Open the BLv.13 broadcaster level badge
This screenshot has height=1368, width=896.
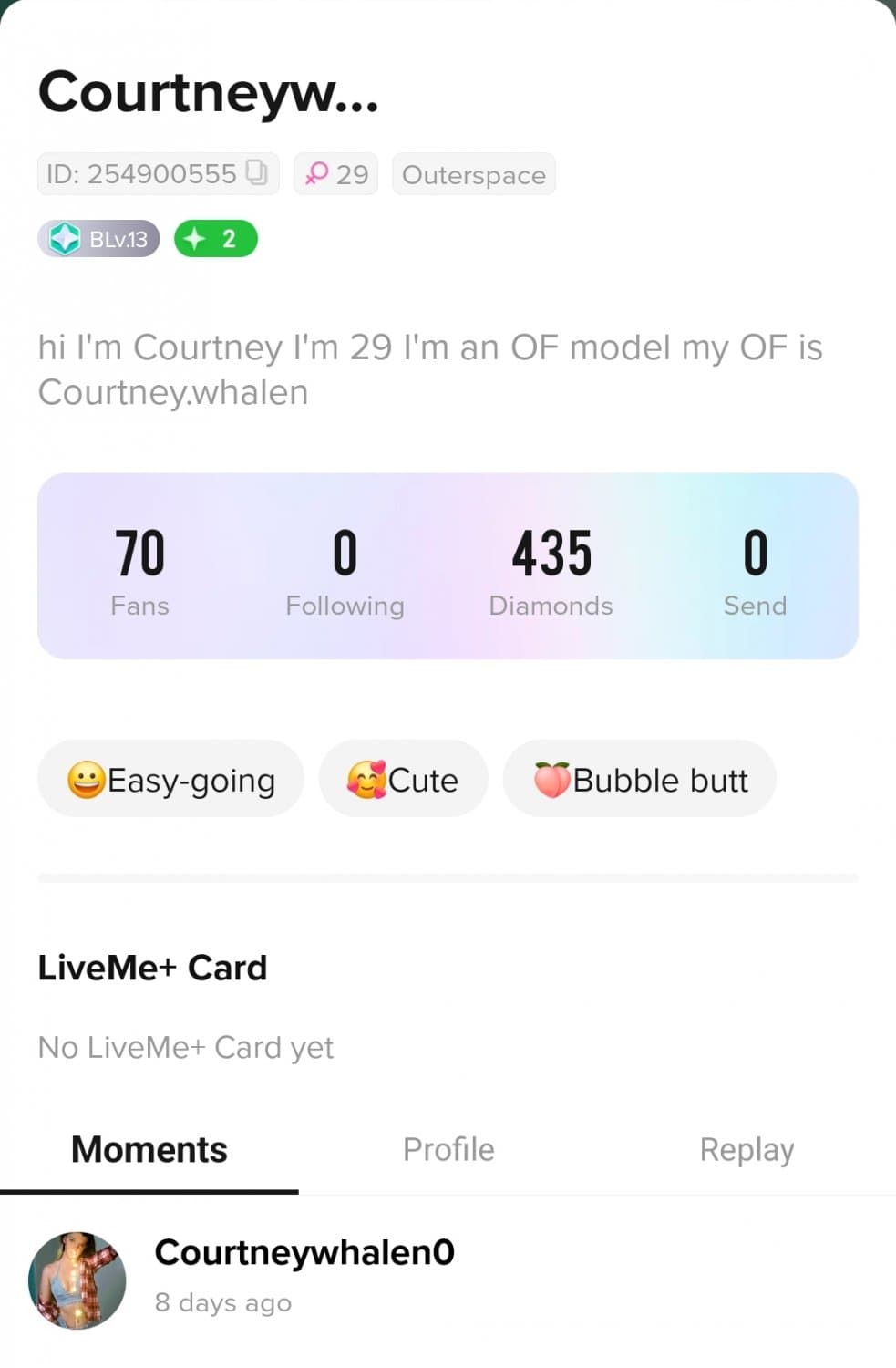(97, 238)
